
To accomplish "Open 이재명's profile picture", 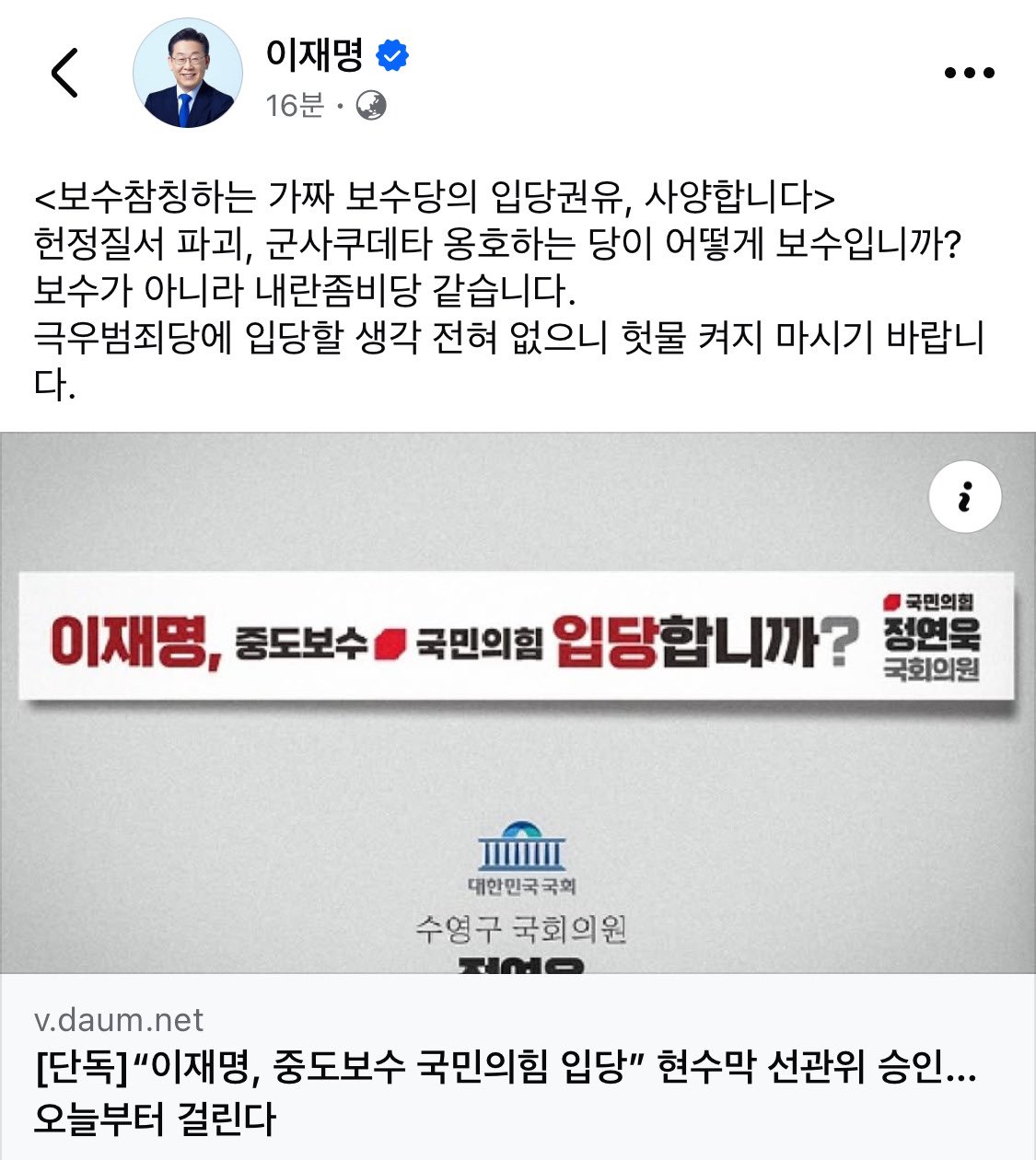I will pyautogui.click(x=188, y=73).
